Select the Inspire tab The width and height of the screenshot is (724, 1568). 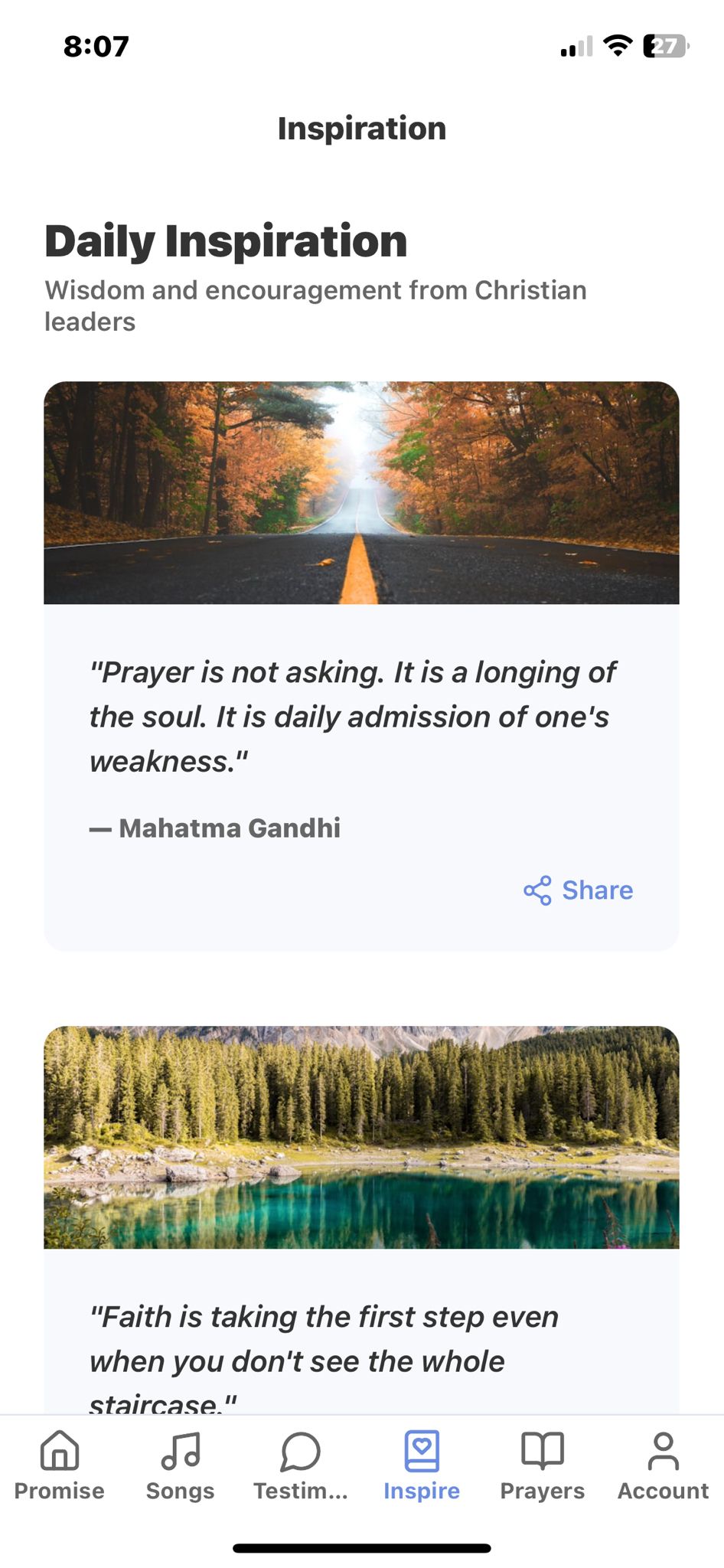point(422,1465)
